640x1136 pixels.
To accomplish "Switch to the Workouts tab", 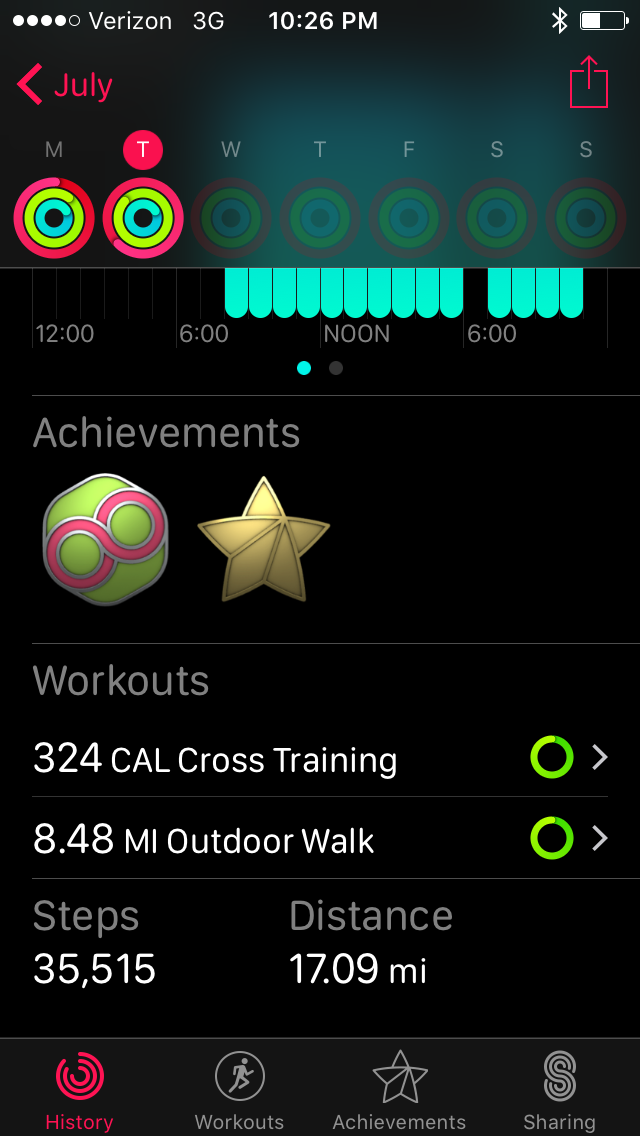I will [239, 1090].
